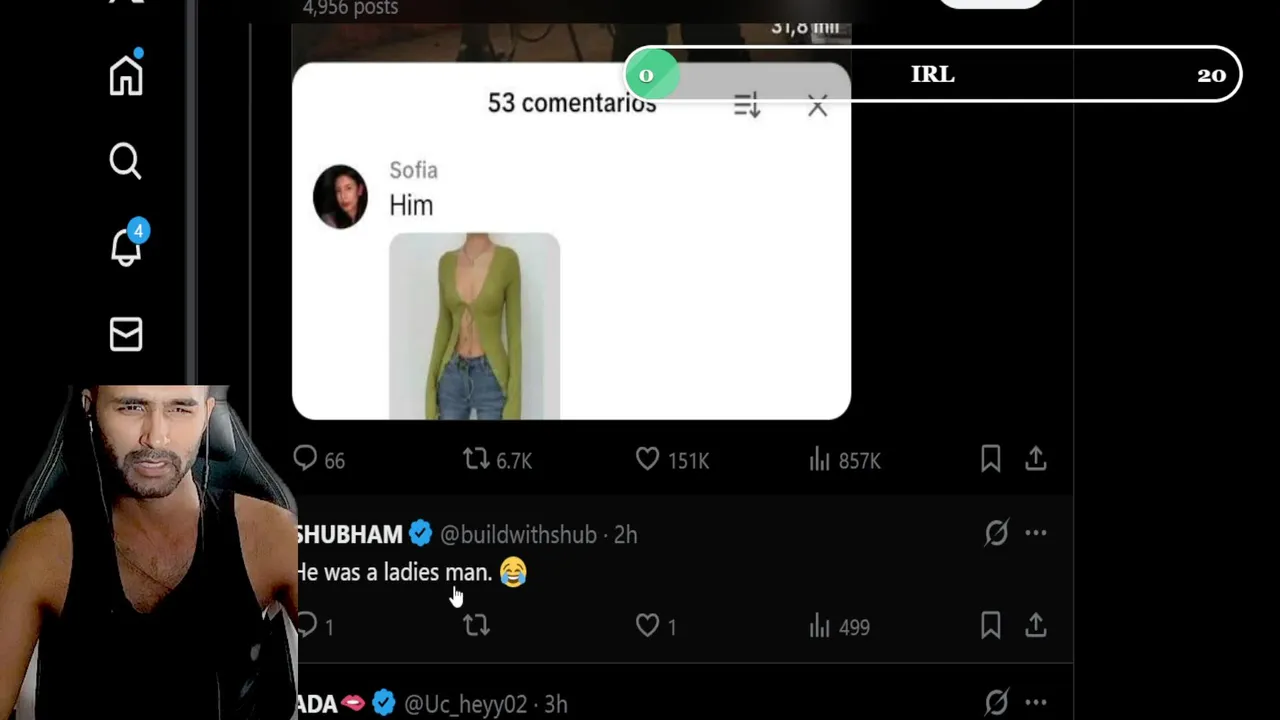The height and width of the screenshot is (720, 1280).
Task: View analytics showing 857K views
Action: [820, 459]
